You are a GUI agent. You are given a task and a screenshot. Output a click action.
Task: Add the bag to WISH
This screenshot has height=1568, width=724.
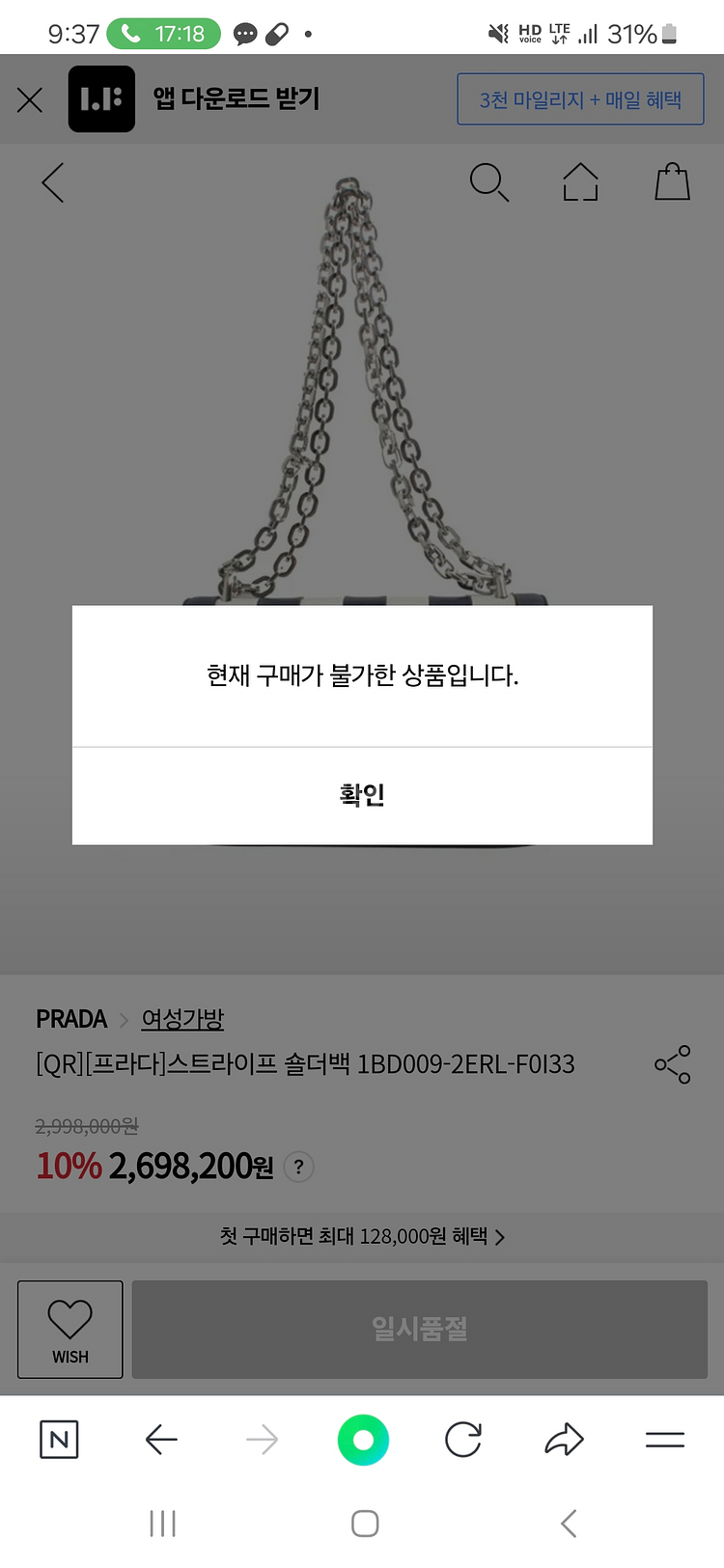70,1330
